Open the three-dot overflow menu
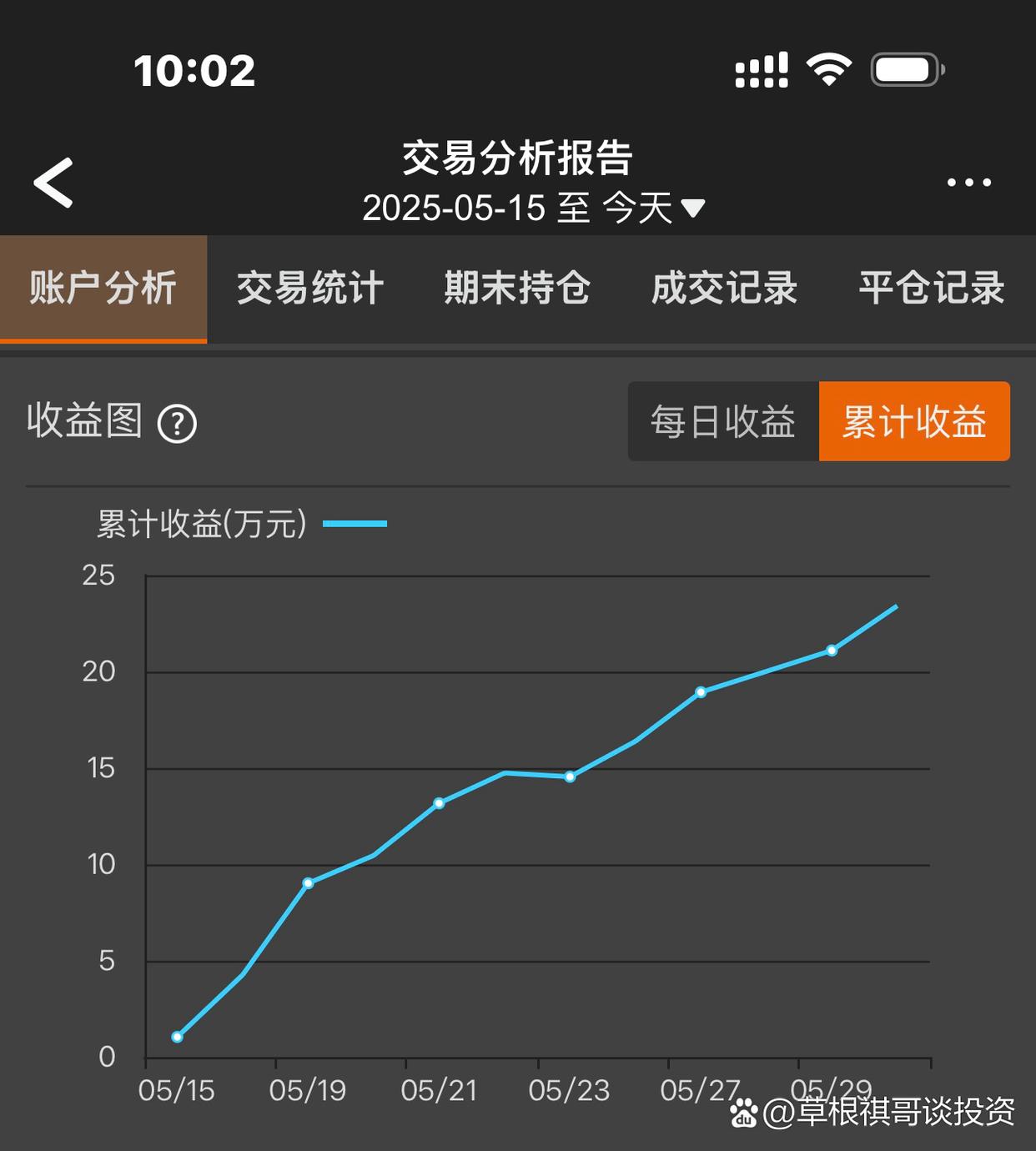This screenshot has height=1151, width=1036. coord(968,183)
